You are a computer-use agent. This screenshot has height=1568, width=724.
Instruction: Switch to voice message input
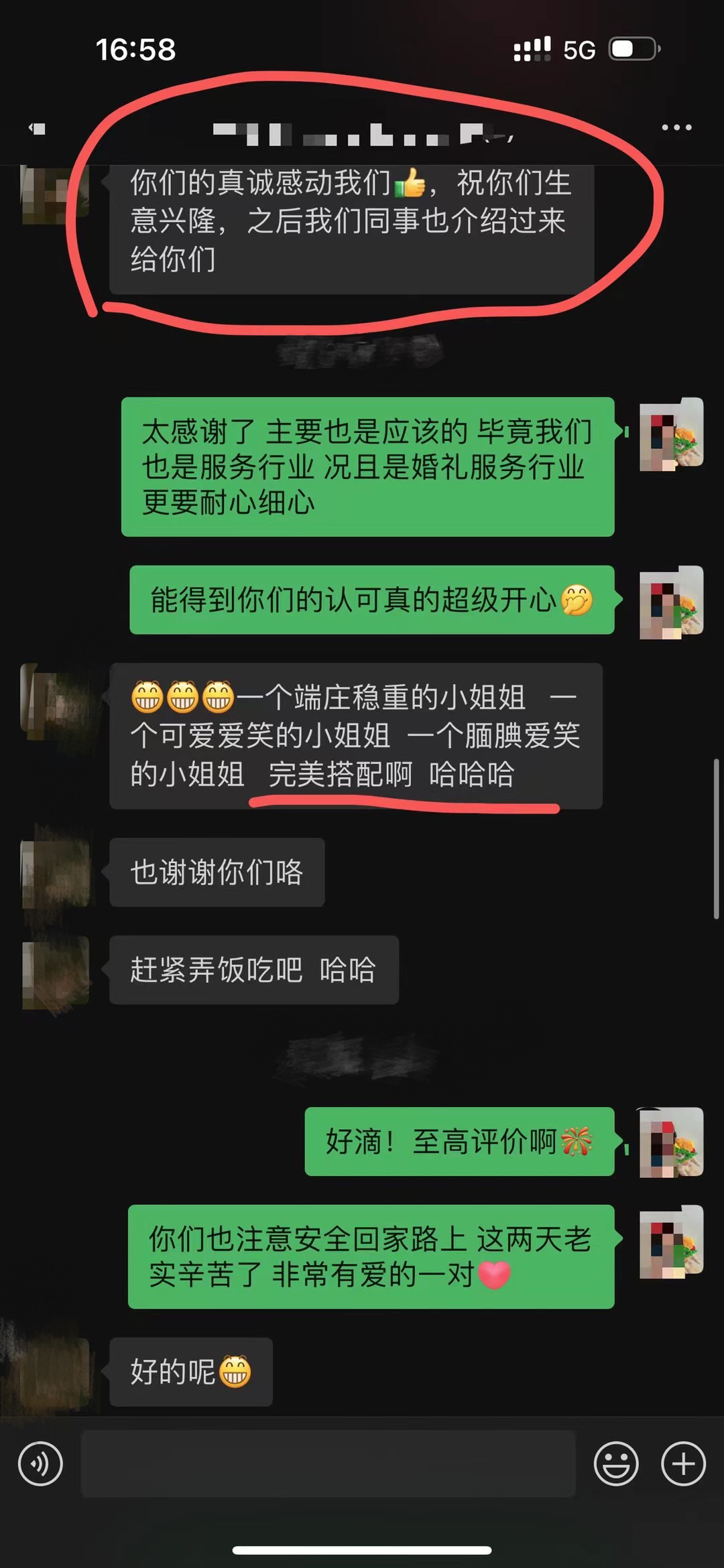[40, 1464]
